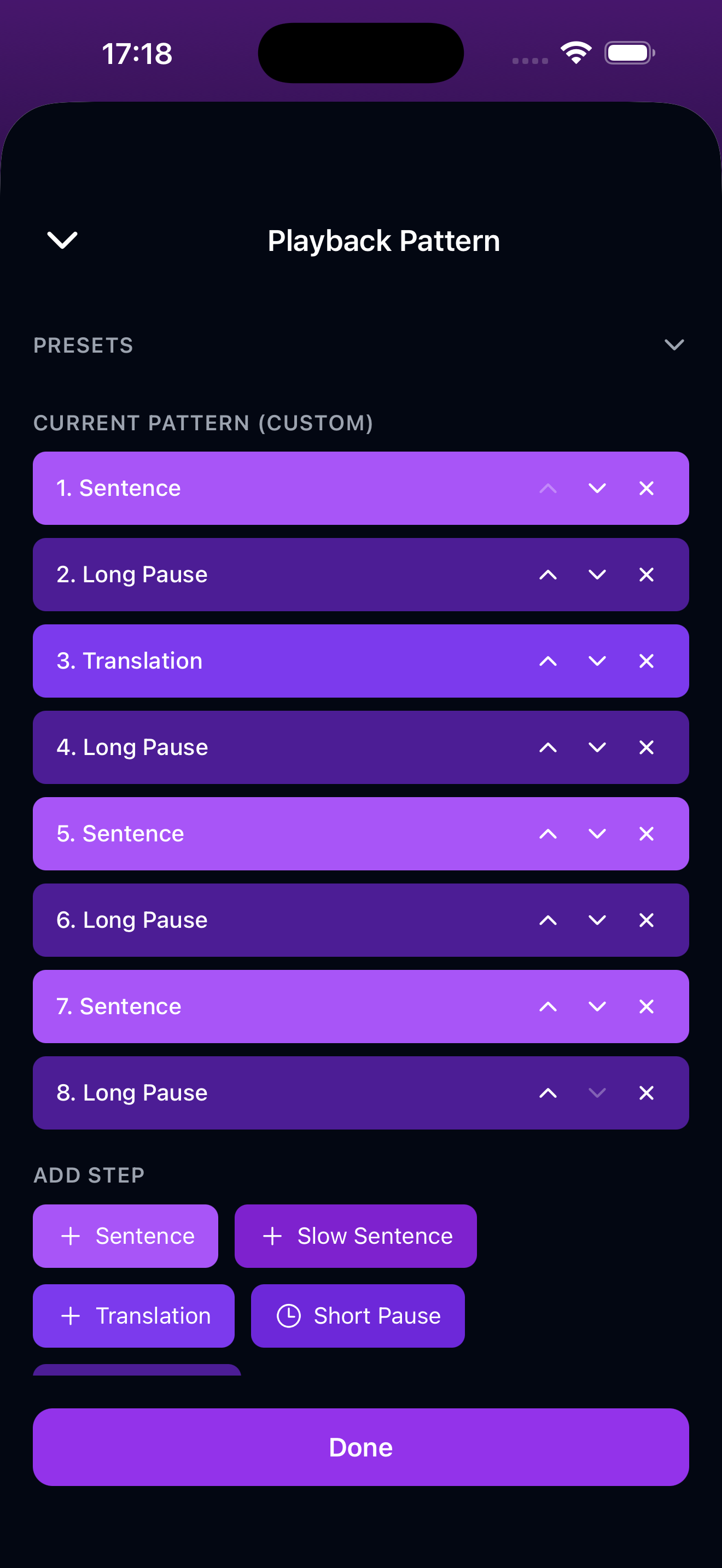Move the "5. Sentence" step up
Screen dimensions: 722x1568
[x=548, y=833]
